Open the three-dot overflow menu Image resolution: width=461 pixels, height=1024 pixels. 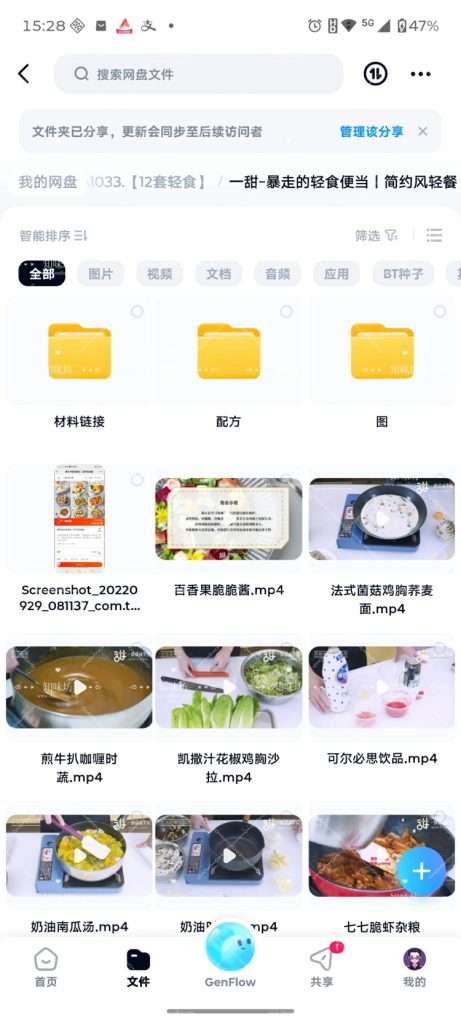pos(421,74)
